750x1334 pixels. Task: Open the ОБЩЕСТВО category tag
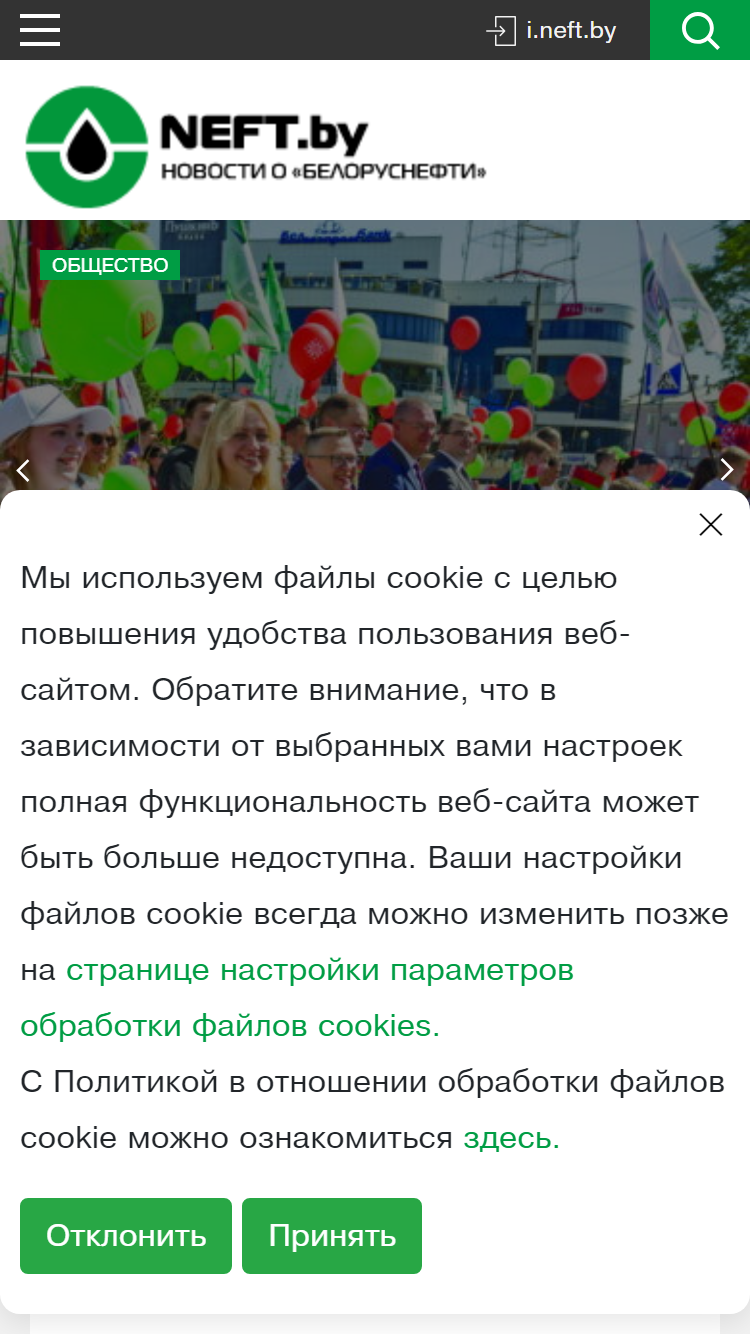point(110,265)
